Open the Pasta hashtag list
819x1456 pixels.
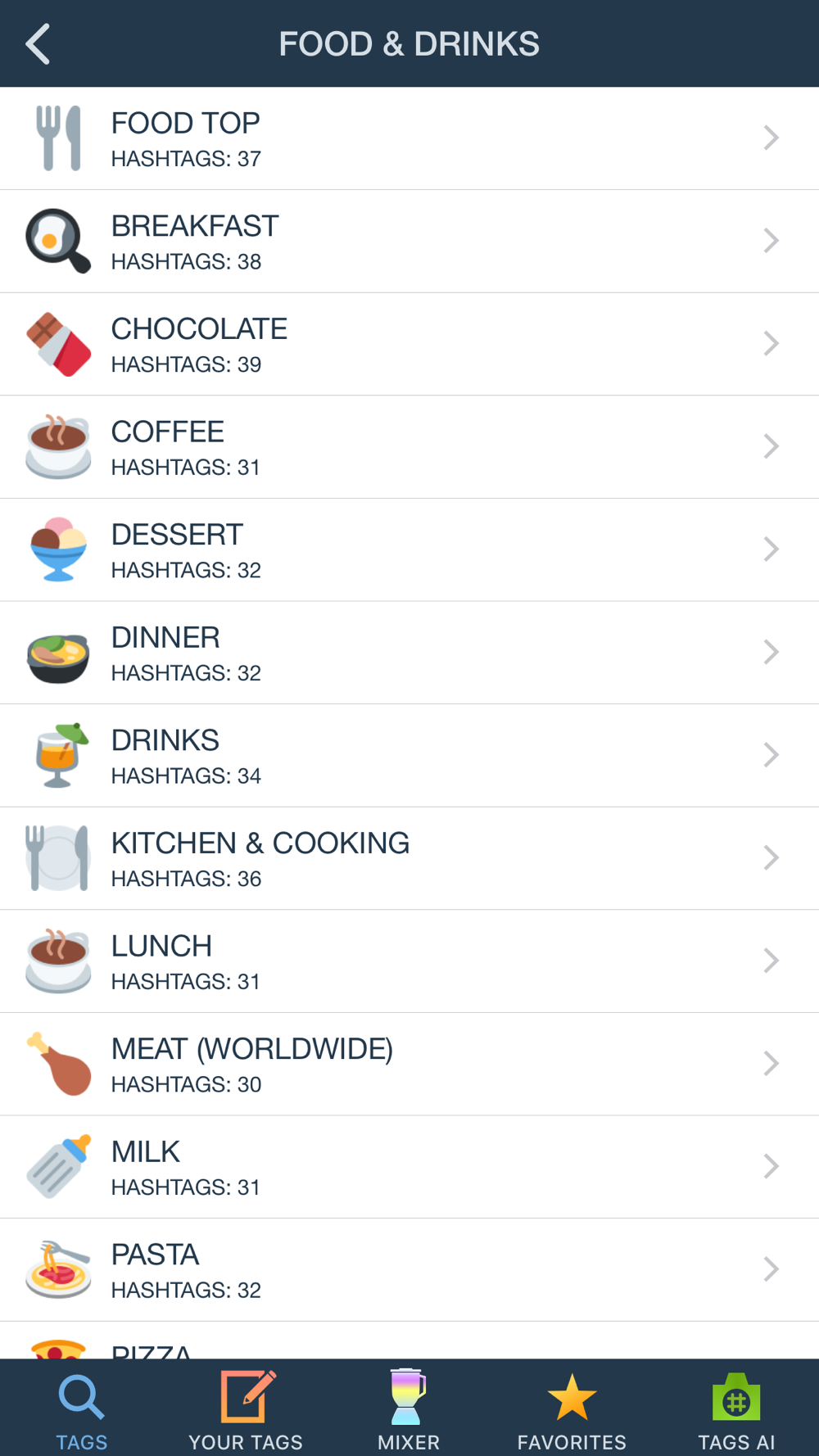point(409,1269)
